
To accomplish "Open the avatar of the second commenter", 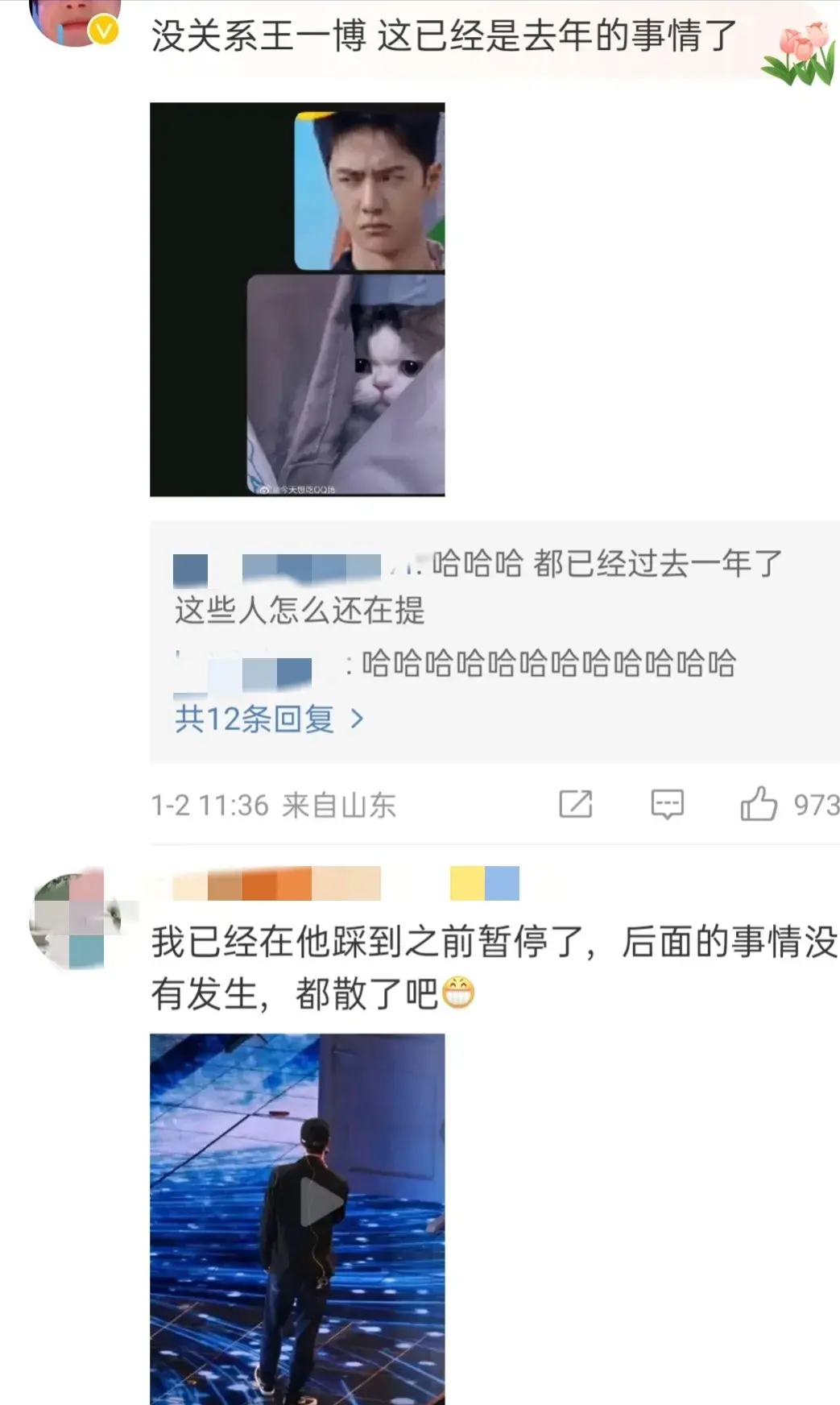I will [74, 918].
